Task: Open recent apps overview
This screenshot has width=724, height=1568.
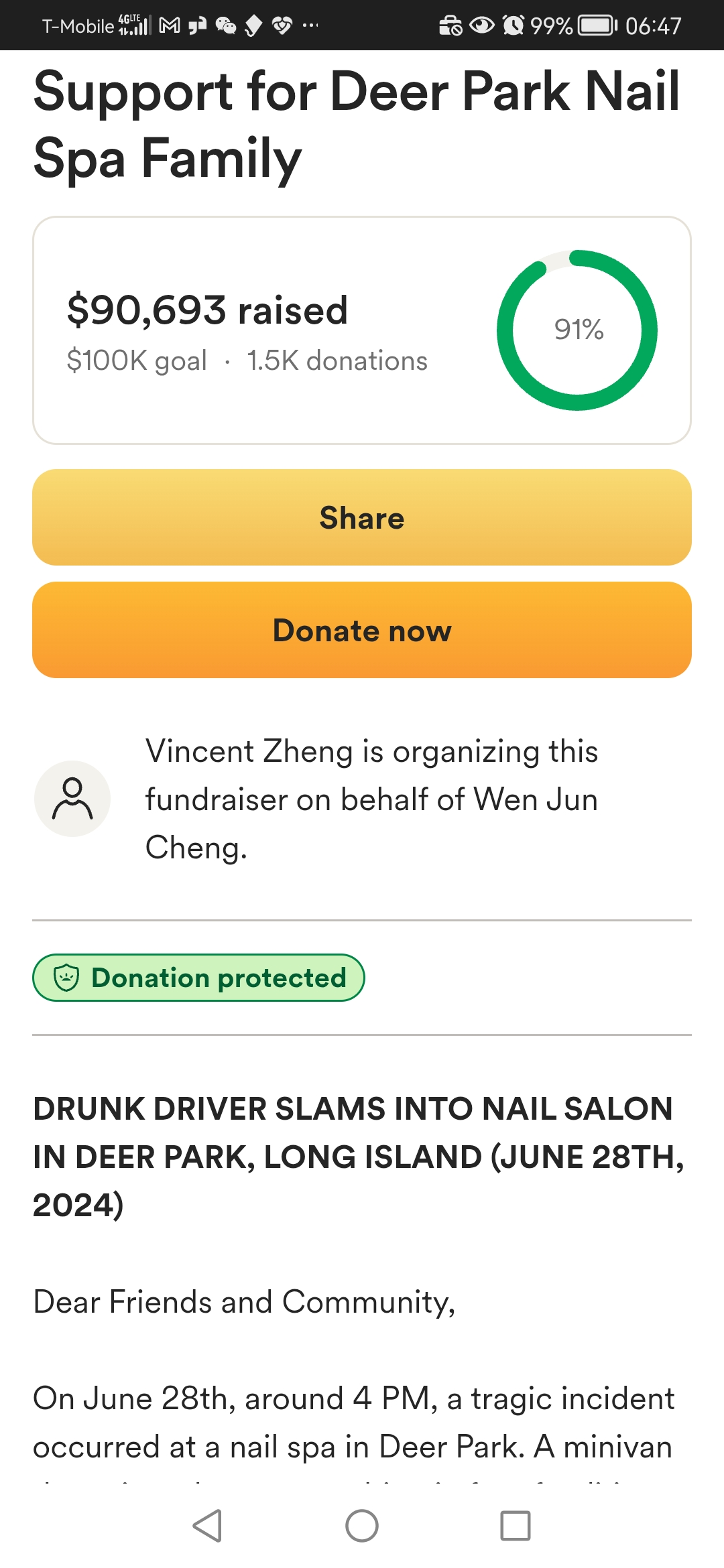Action: 516,1526
